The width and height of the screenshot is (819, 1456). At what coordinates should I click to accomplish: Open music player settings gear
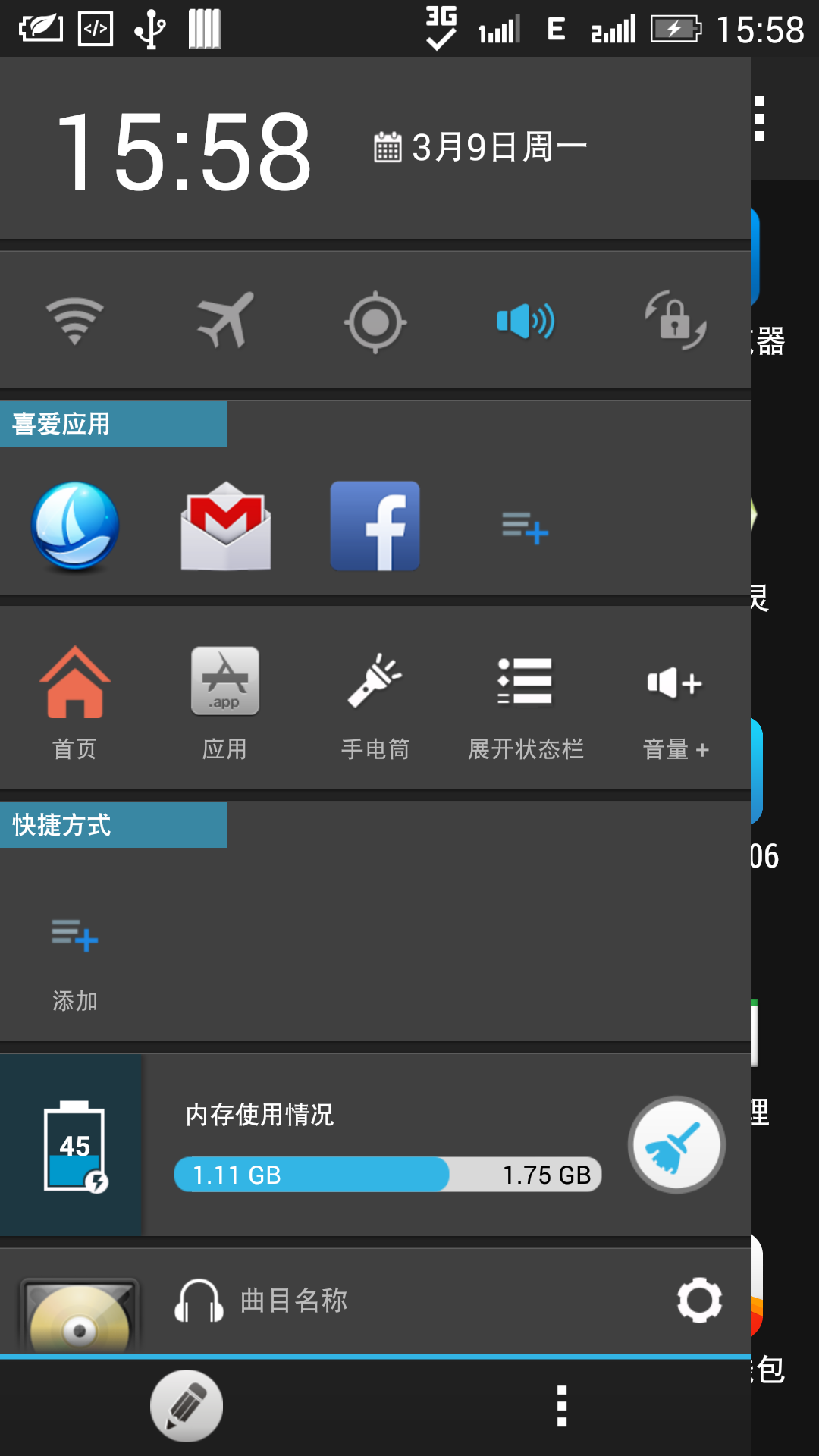tap(699, 1301)
